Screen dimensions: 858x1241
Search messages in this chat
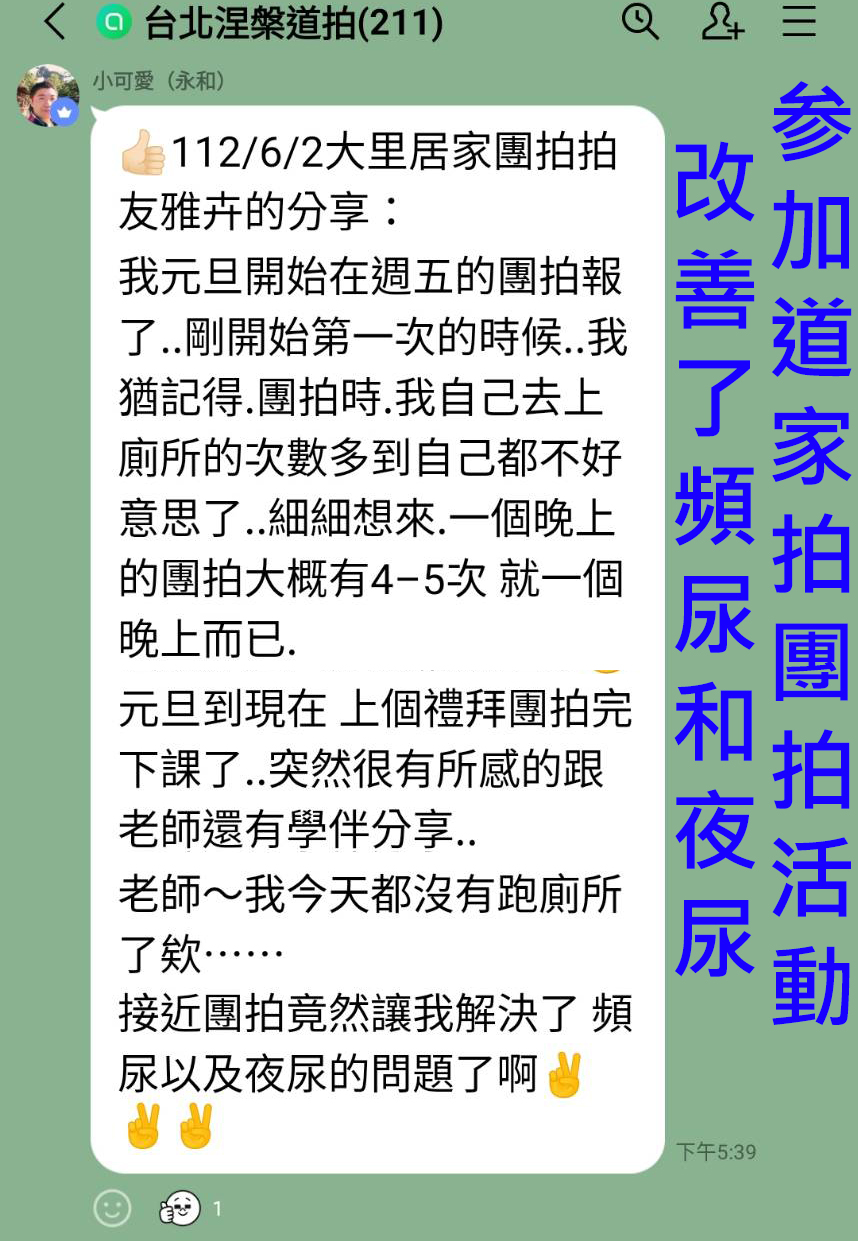coord(640,21)
